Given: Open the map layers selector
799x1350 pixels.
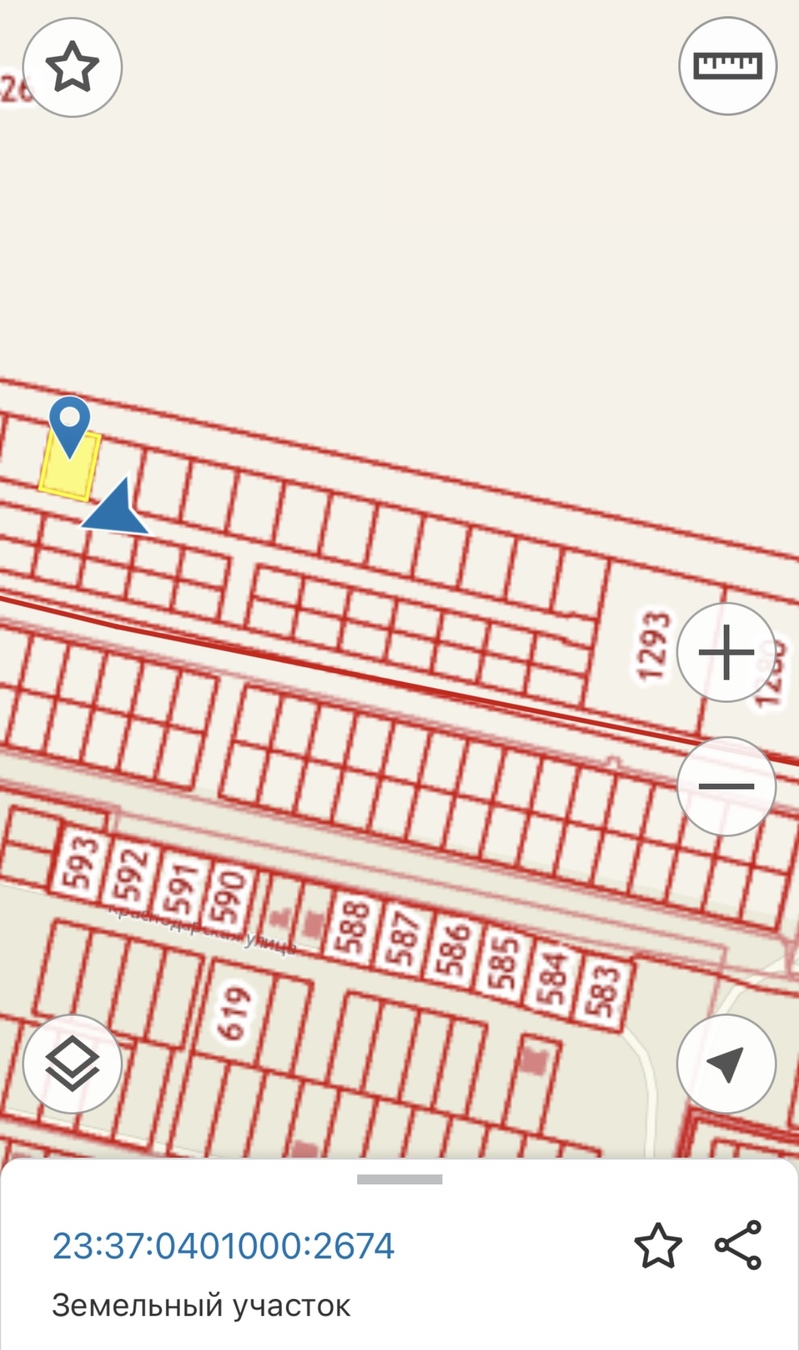Looking at the screenshot, I should pos(72,1065).
